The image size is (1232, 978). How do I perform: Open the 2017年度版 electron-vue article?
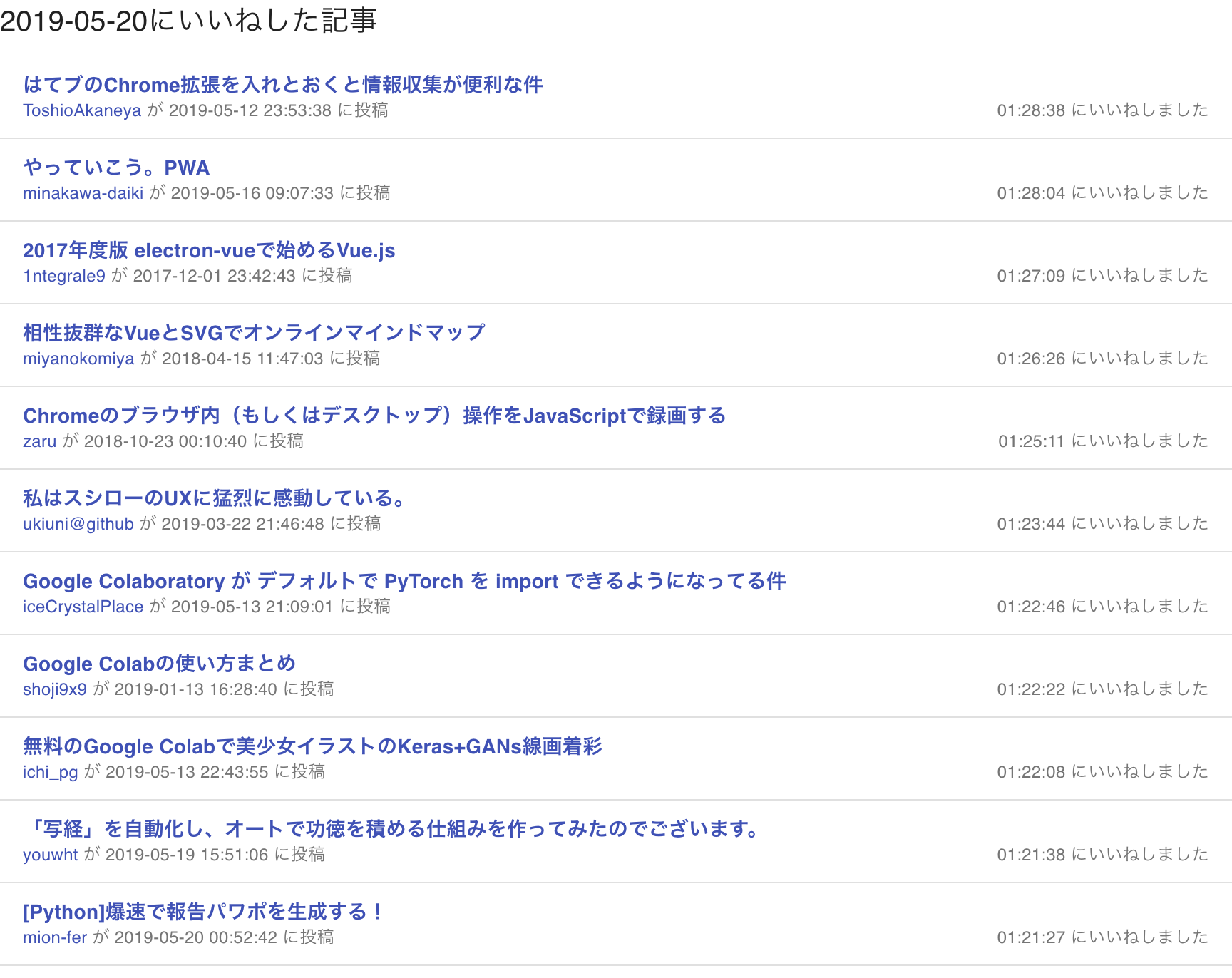point(209,250)
